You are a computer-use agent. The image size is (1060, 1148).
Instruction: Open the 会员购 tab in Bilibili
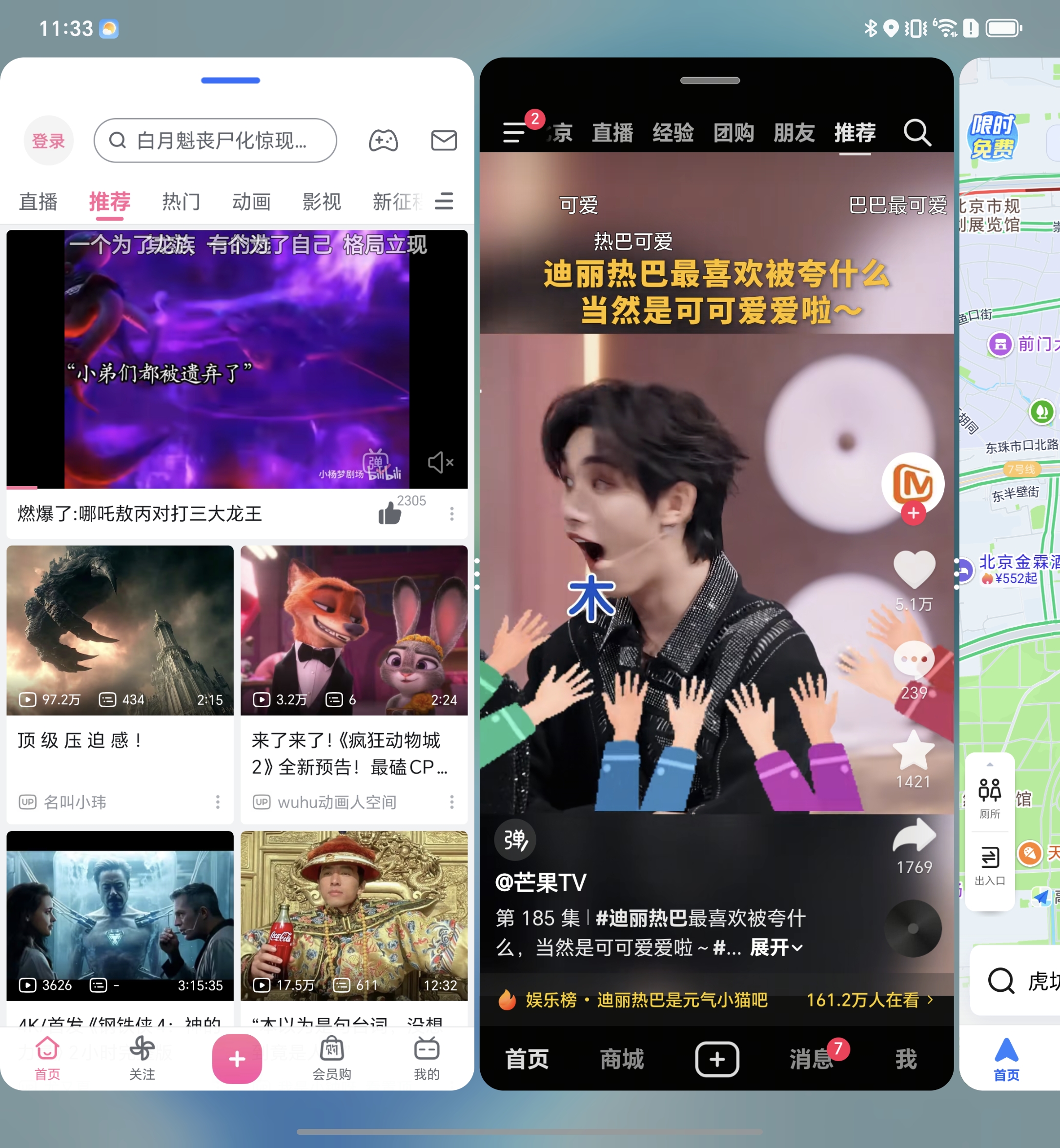[331, 1059]
